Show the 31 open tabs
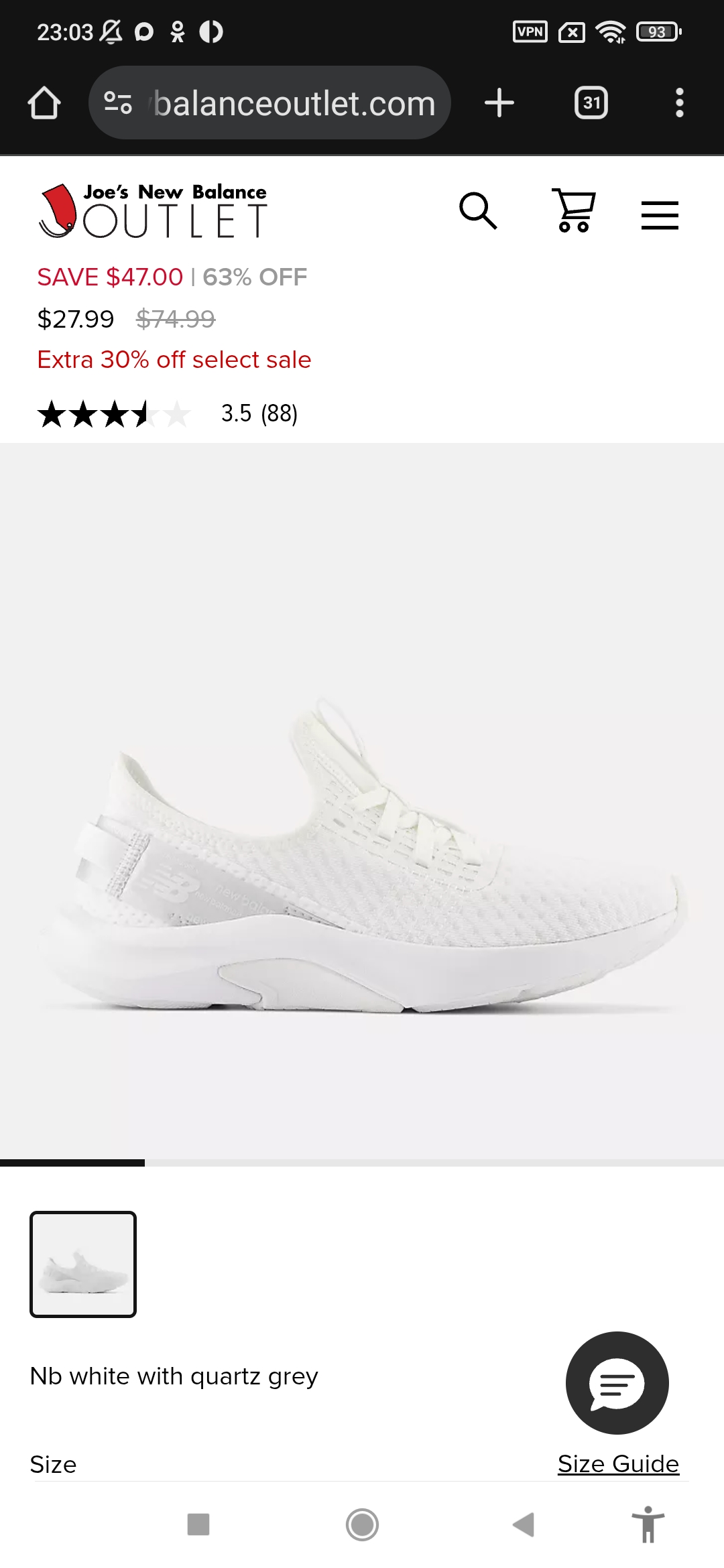Image resolution: width=724 pixels, height=1568 pixels. (x=591, y=103)
